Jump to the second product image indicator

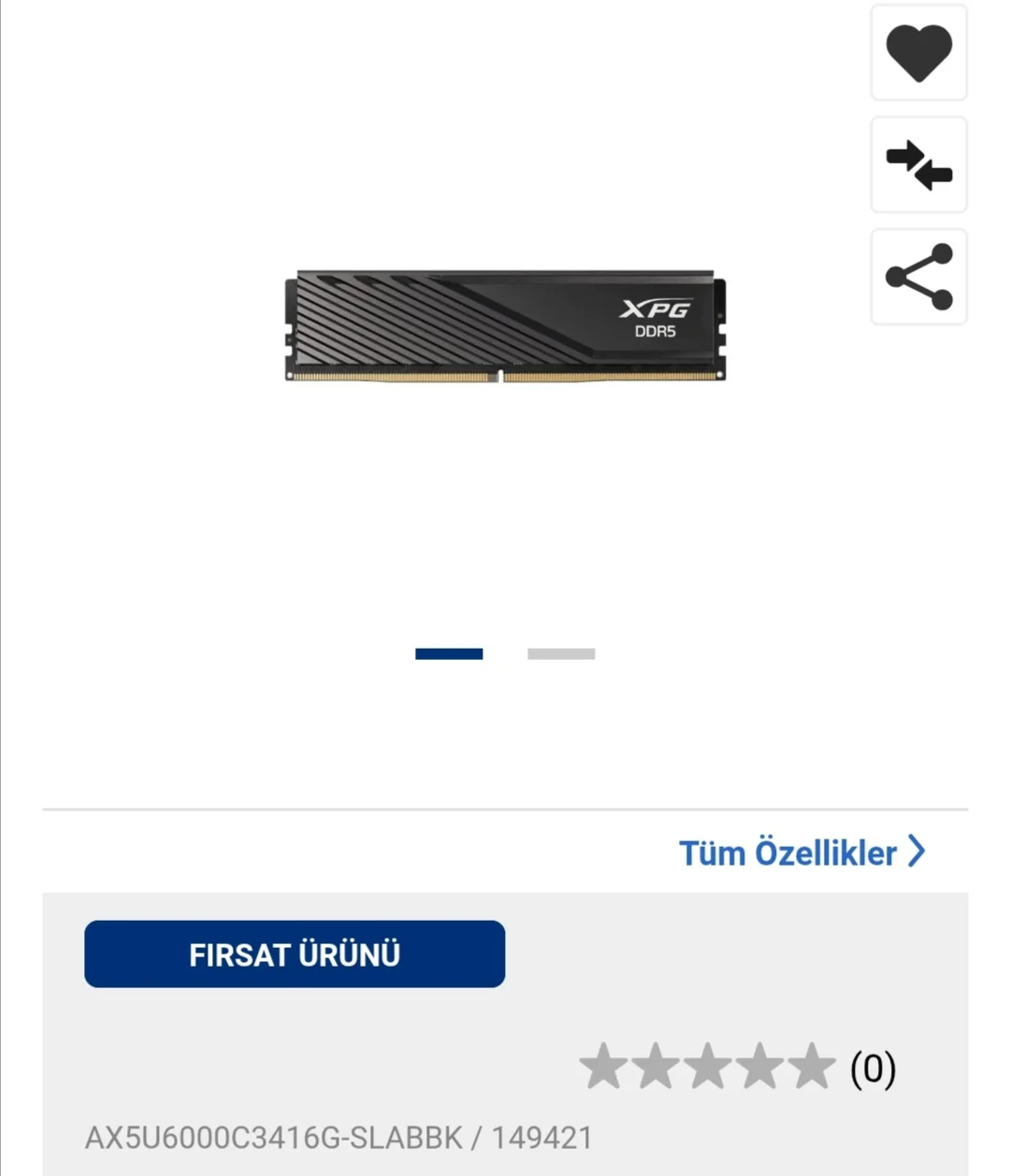point(561,653)
